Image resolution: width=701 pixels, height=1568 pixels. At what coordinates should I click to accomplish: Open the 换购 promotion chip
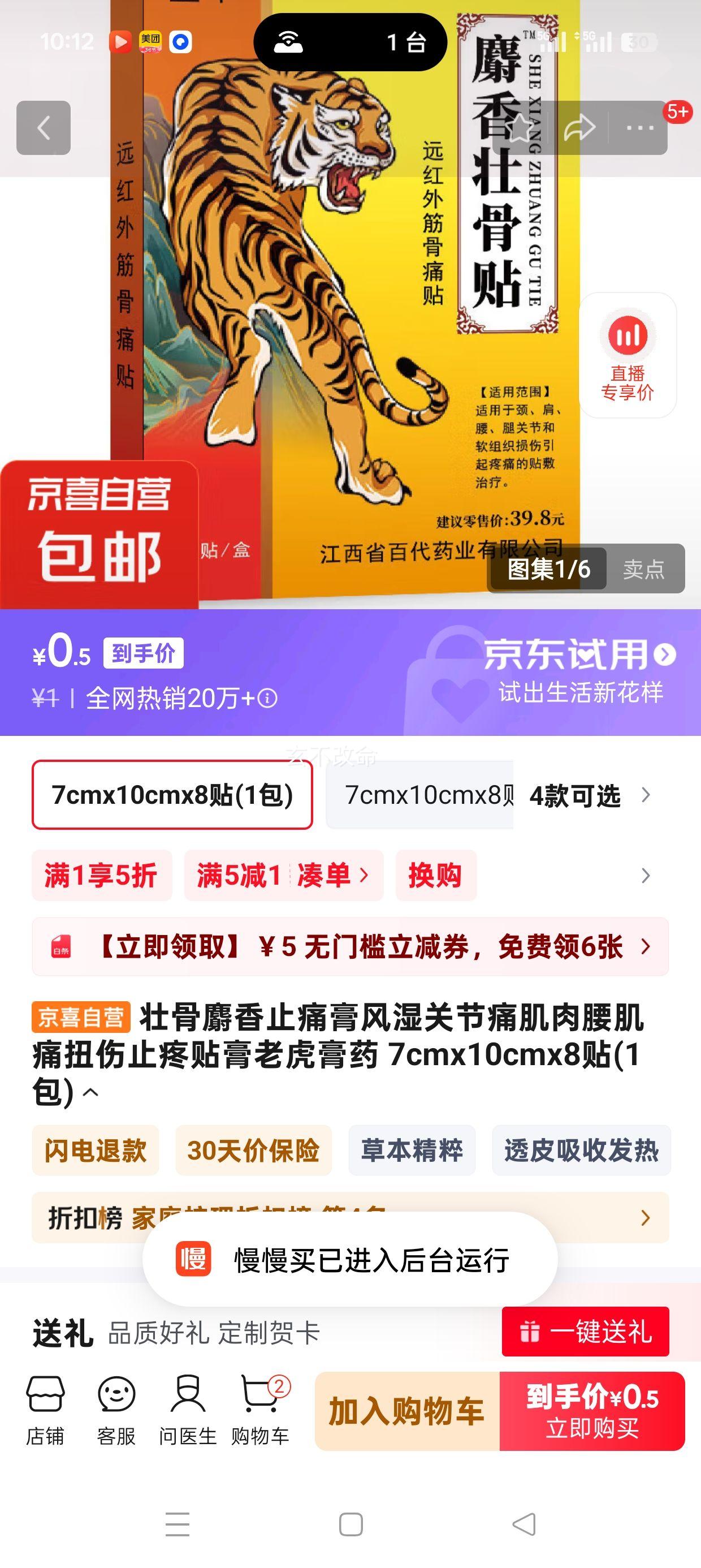(435, 875)
